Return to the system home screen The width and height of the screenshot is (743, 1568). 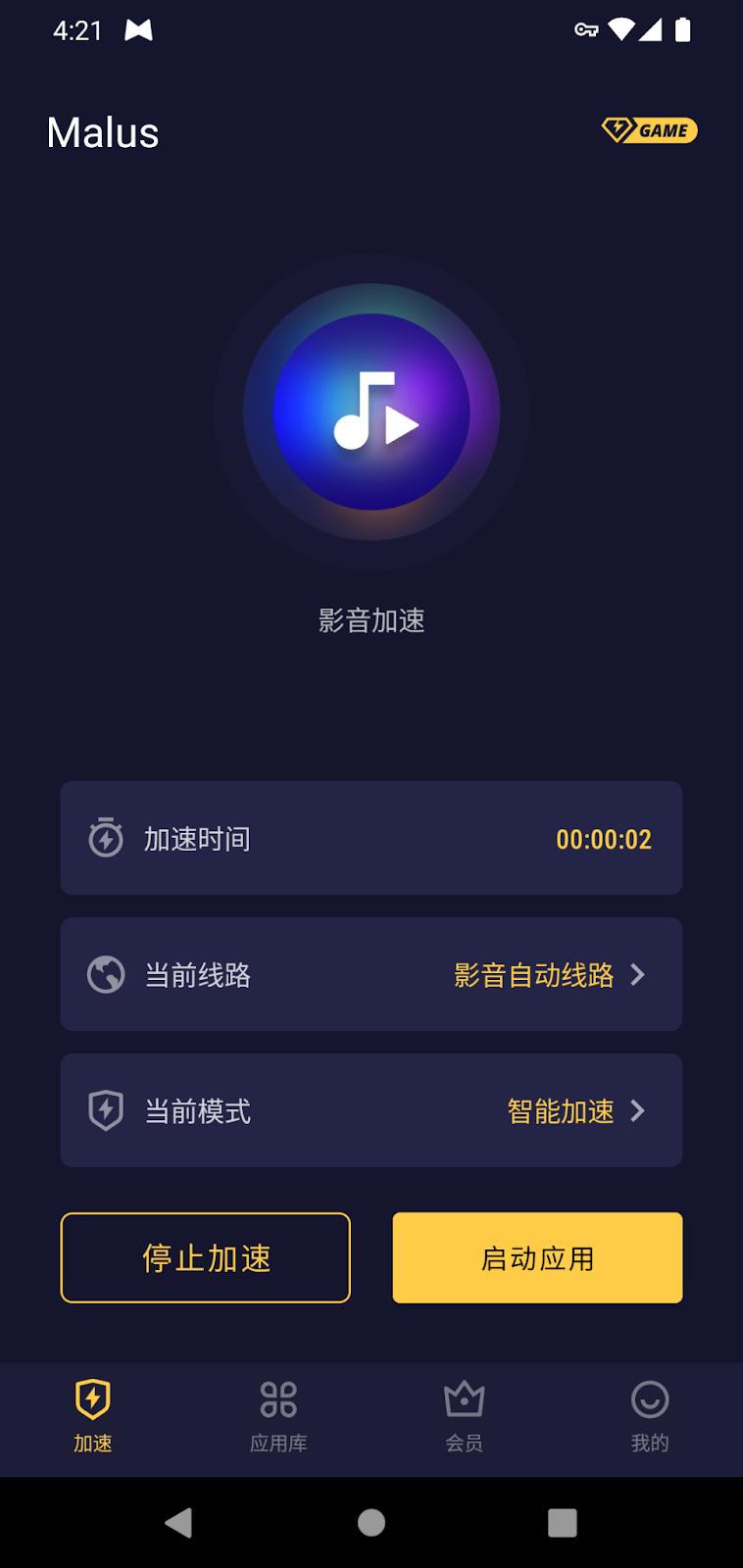[371, 1522]
